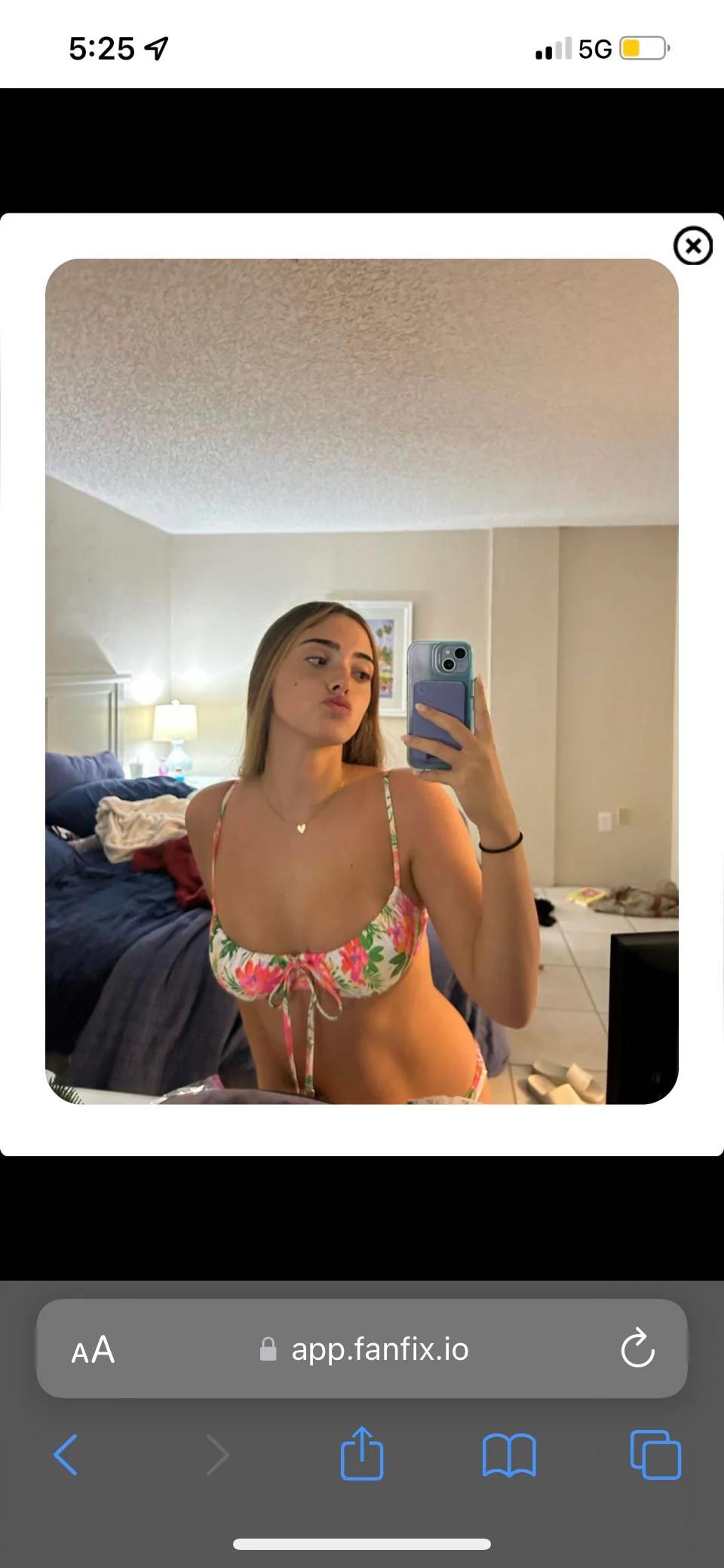Image resolution: width=724 pixels, height=1568 pixels.
Task: Go back to the previous page
Action: (x=66, y=1454)
